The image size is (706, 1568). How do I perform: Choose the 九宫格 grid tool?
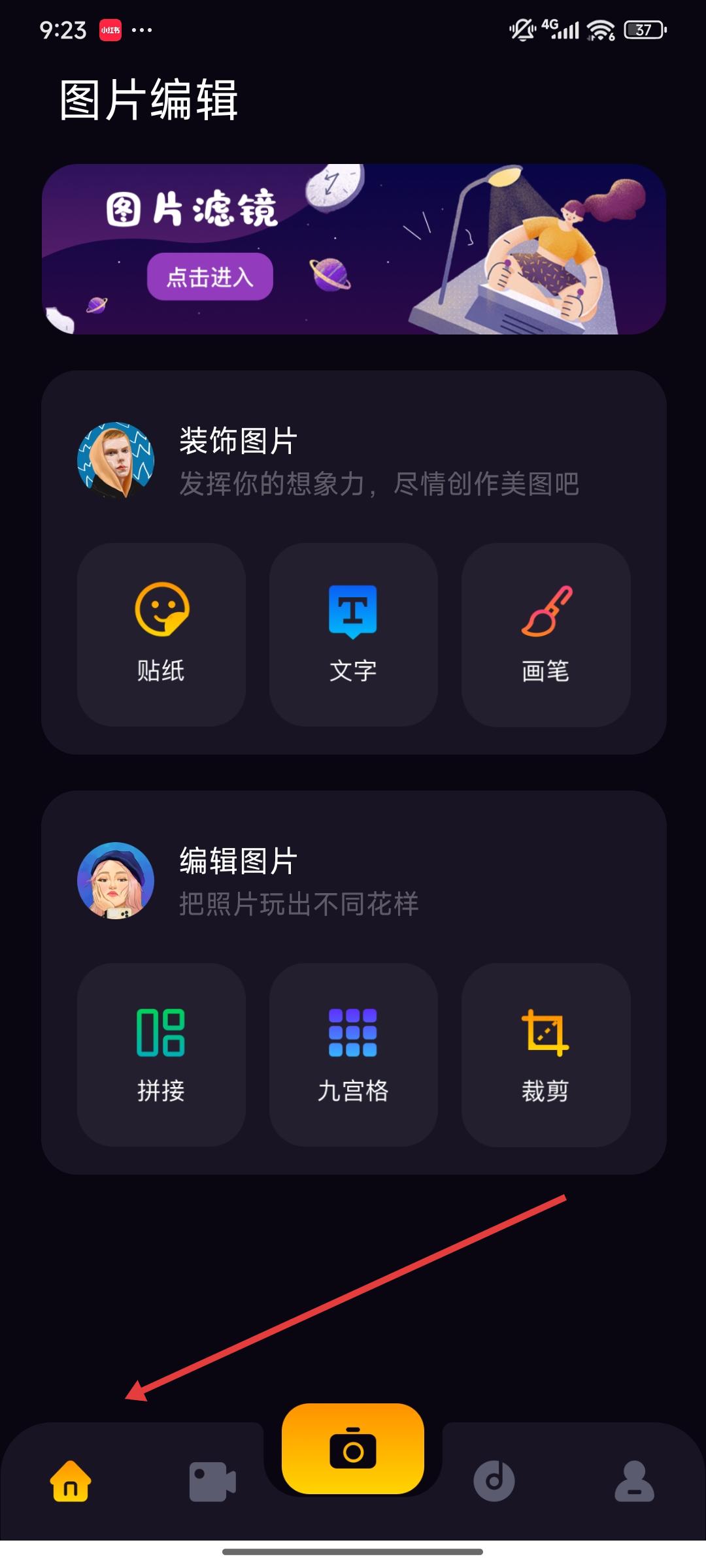tap(353, 1054)
